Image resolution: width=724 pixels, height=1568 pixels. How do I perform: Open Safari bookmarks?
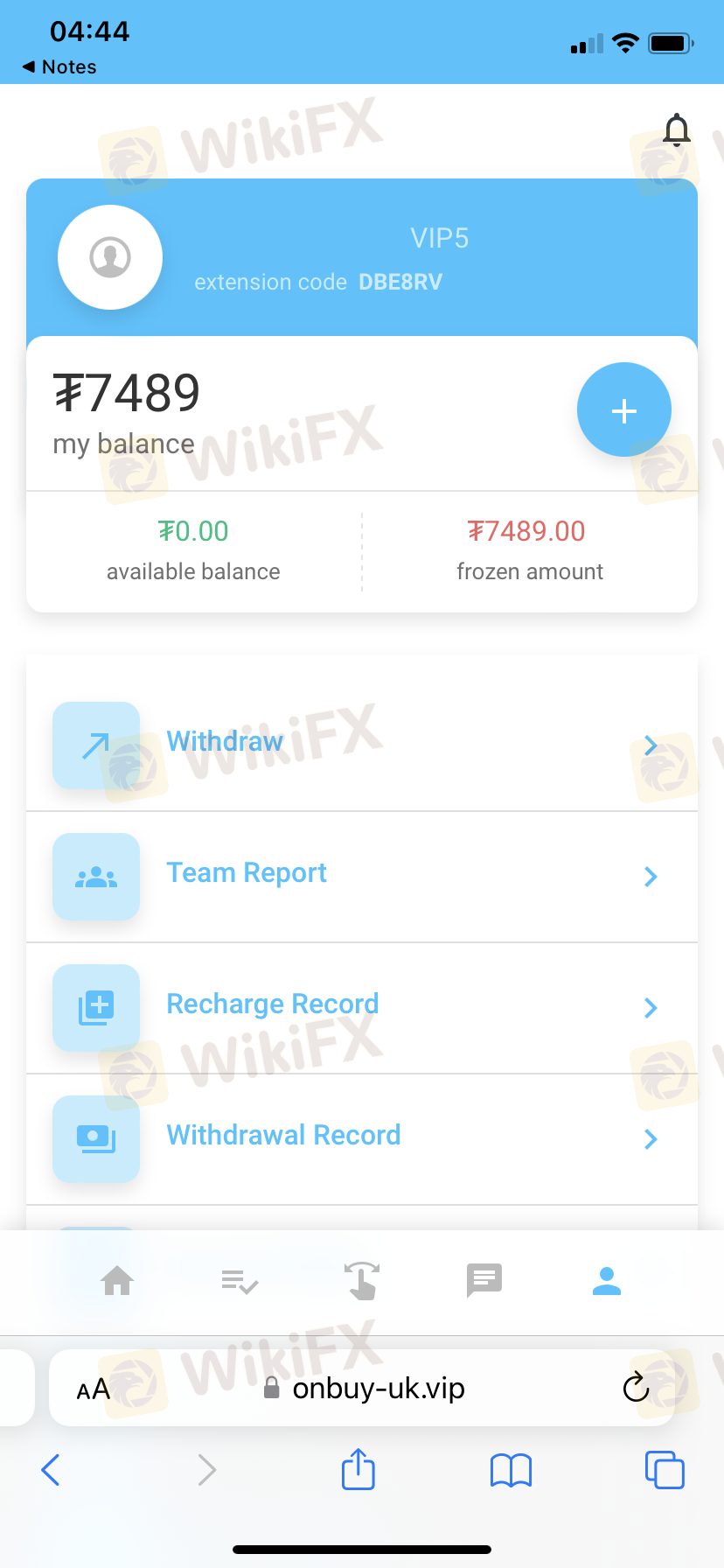click(512, 1470)
